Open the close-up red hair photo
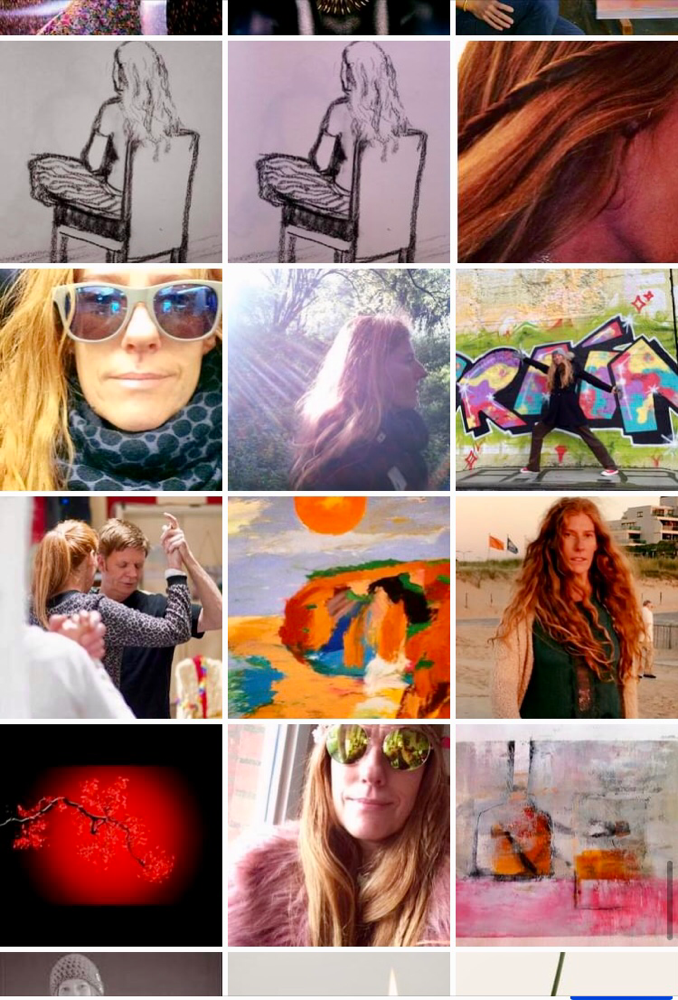The height and width of the screenshot is (1000, 678). tap(567, 151)
